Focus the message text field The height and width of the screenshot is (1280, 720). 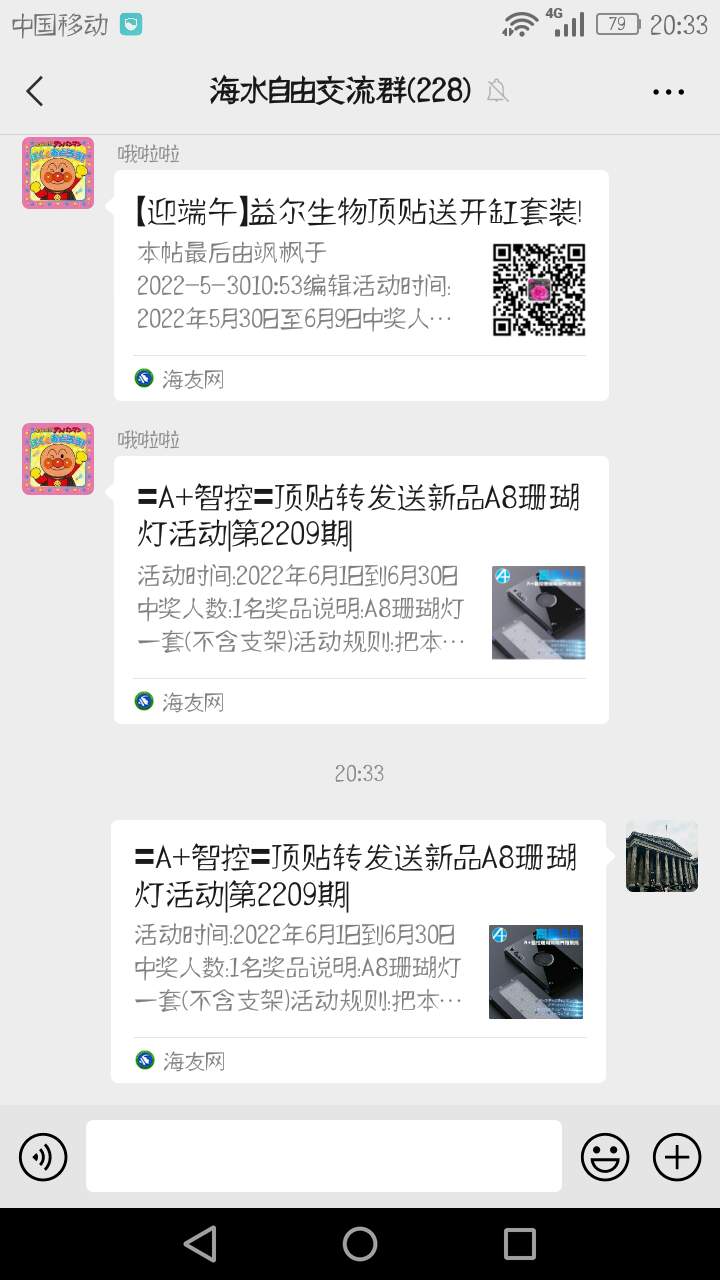323,1156
